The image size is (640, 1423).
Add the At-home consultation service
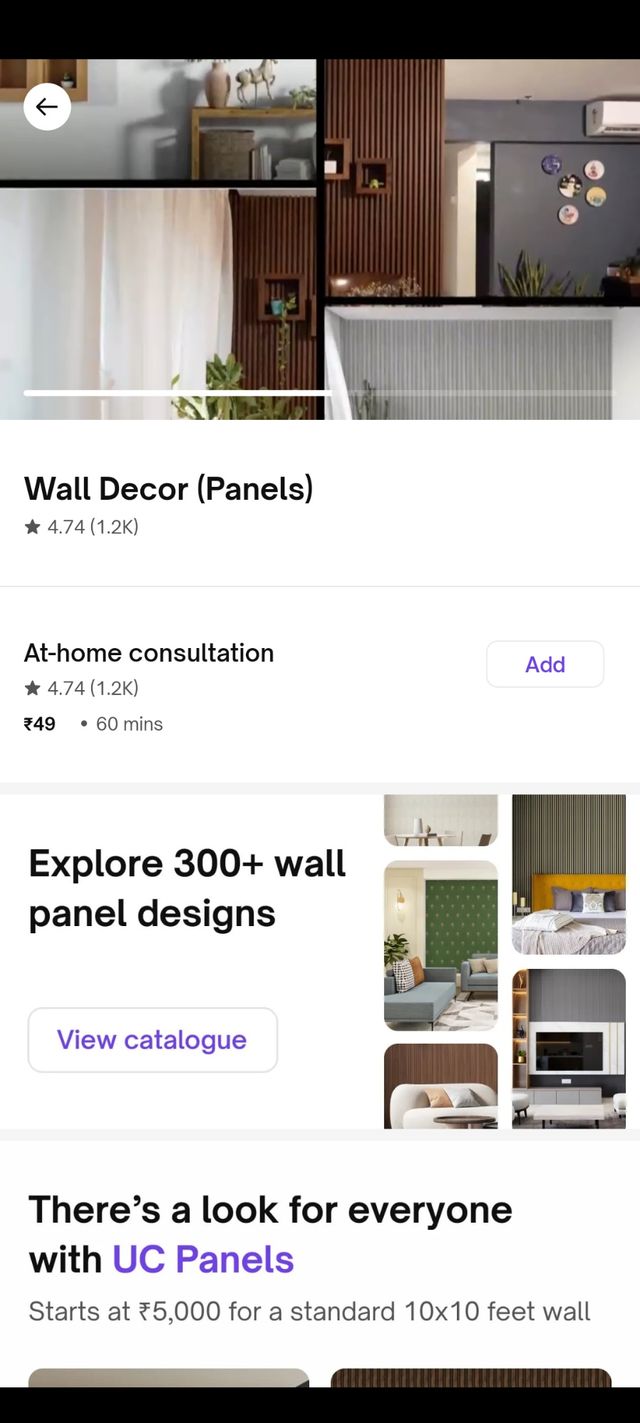click(545, 664)
